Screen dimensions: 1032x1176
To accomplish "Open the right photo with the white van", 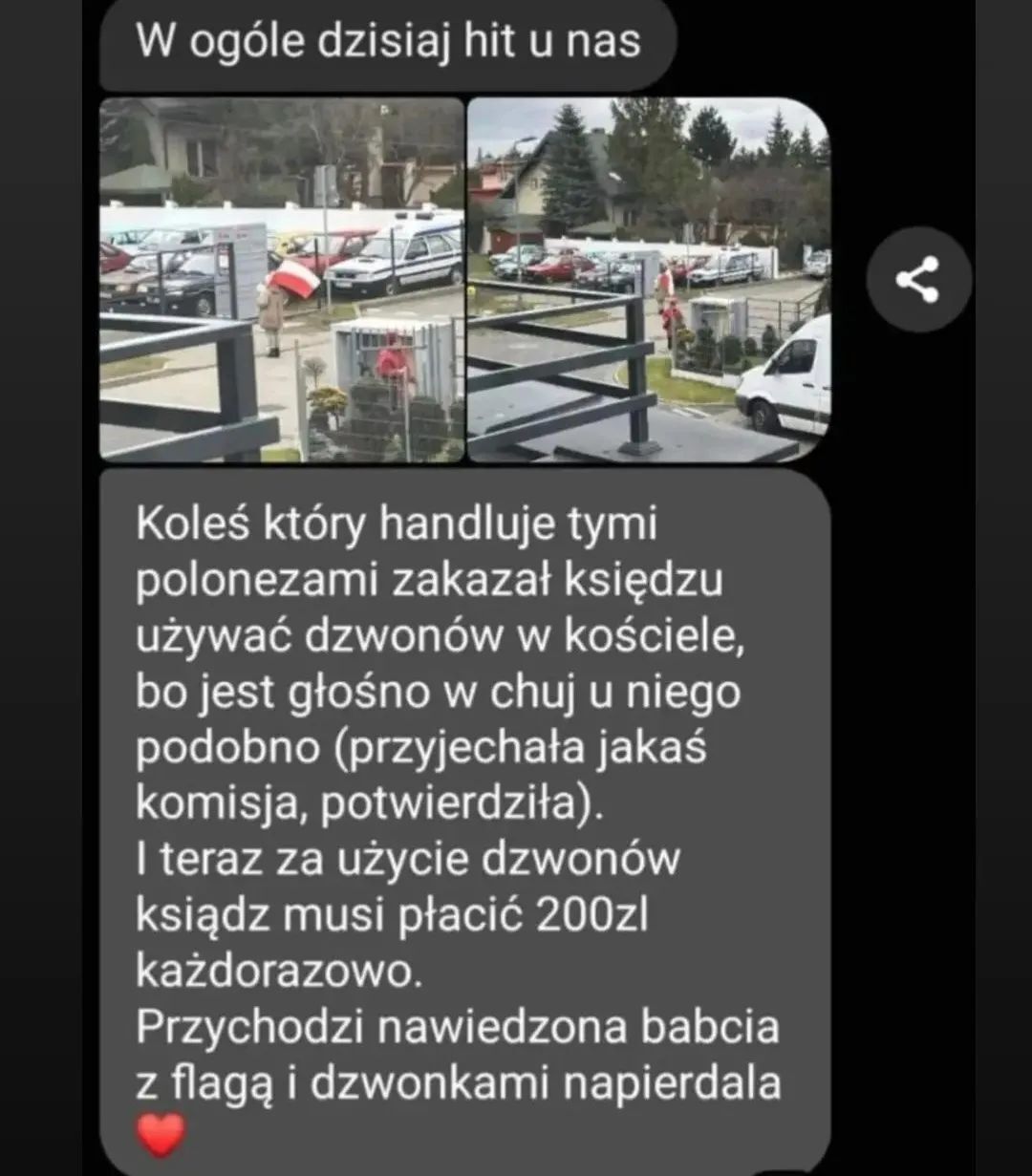I will click(x=649, y=280).
